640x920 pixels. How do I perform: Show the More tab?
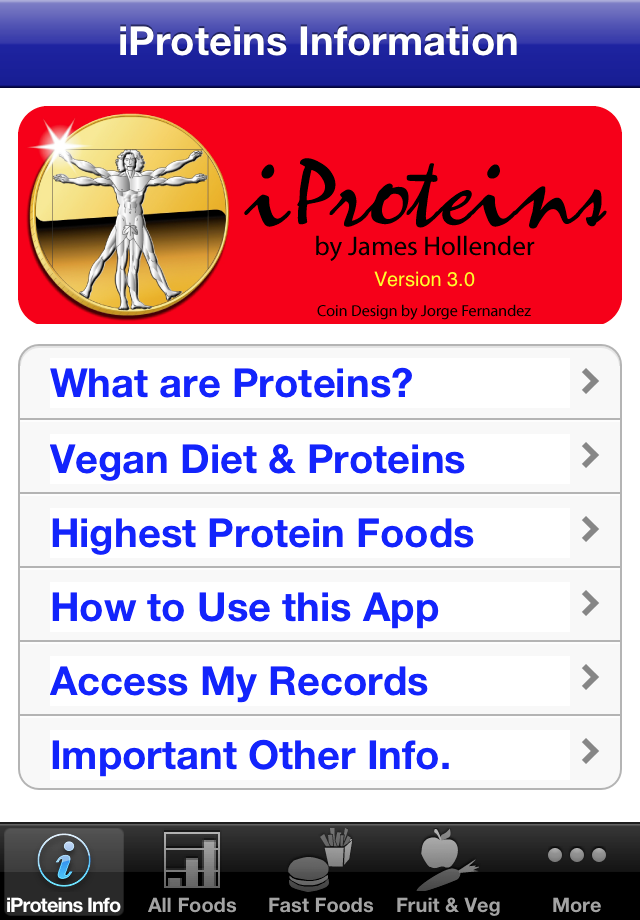(x=577, y=872)
